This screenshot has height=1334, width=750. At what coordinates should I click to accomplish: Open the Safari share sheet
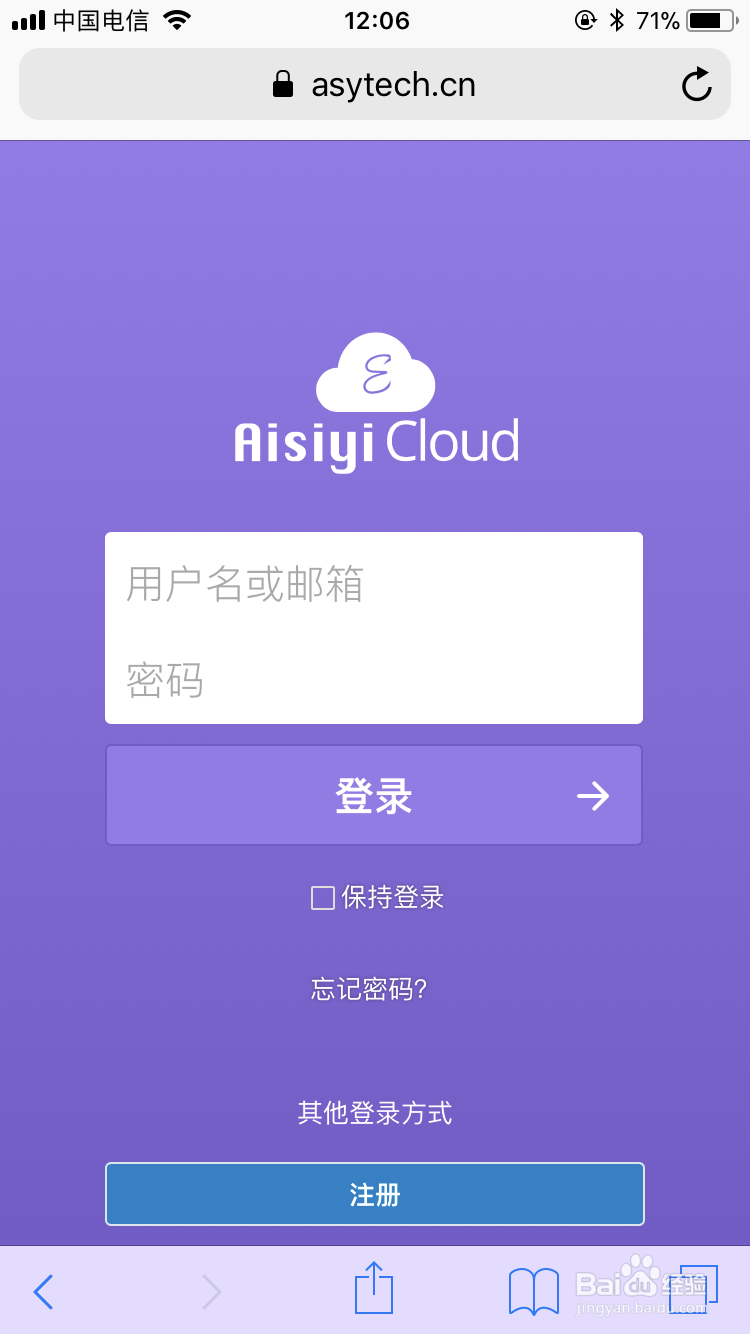click(374, 1290)
